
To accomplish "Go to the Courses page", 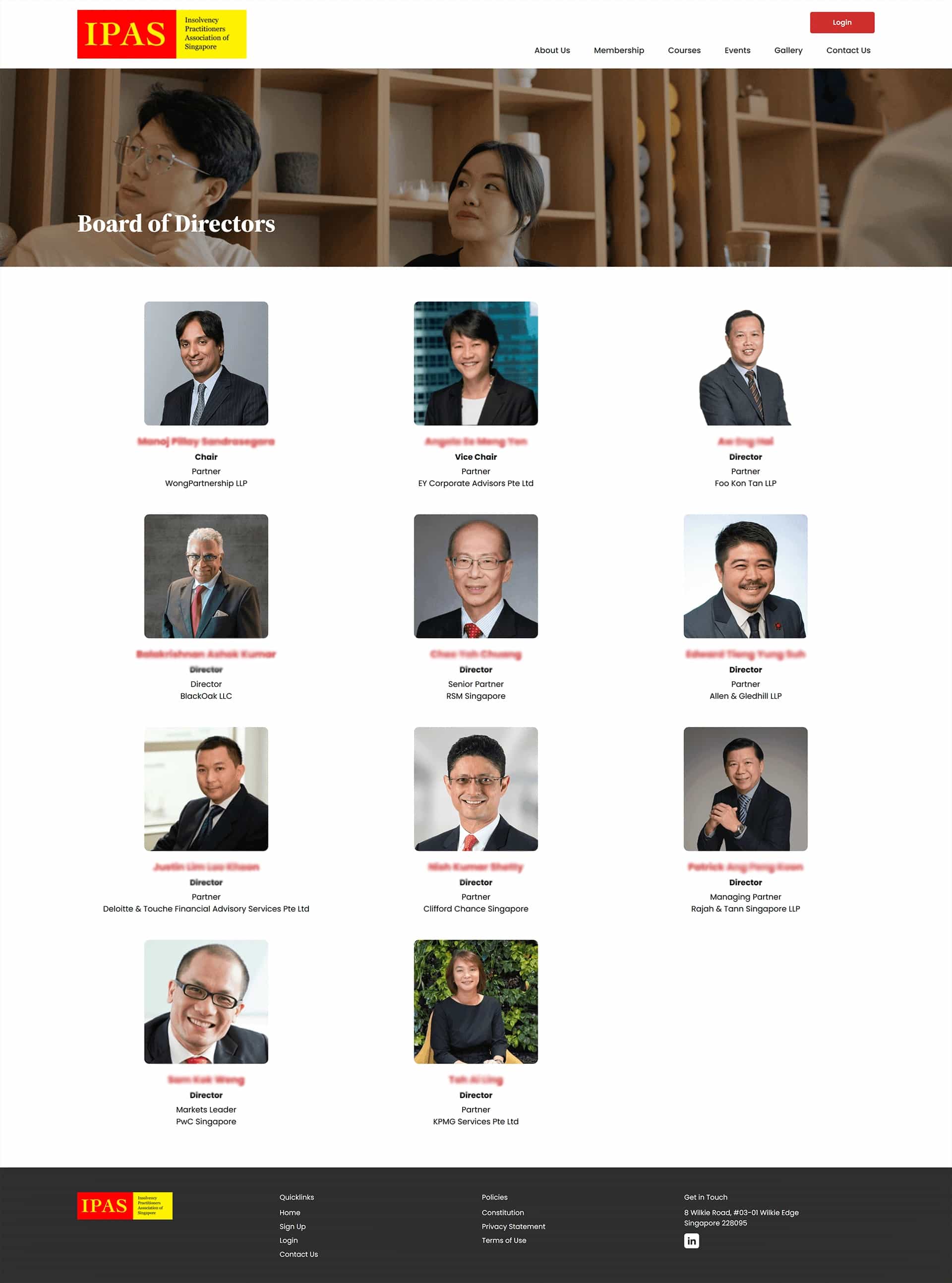I will [x=683, y=50].
